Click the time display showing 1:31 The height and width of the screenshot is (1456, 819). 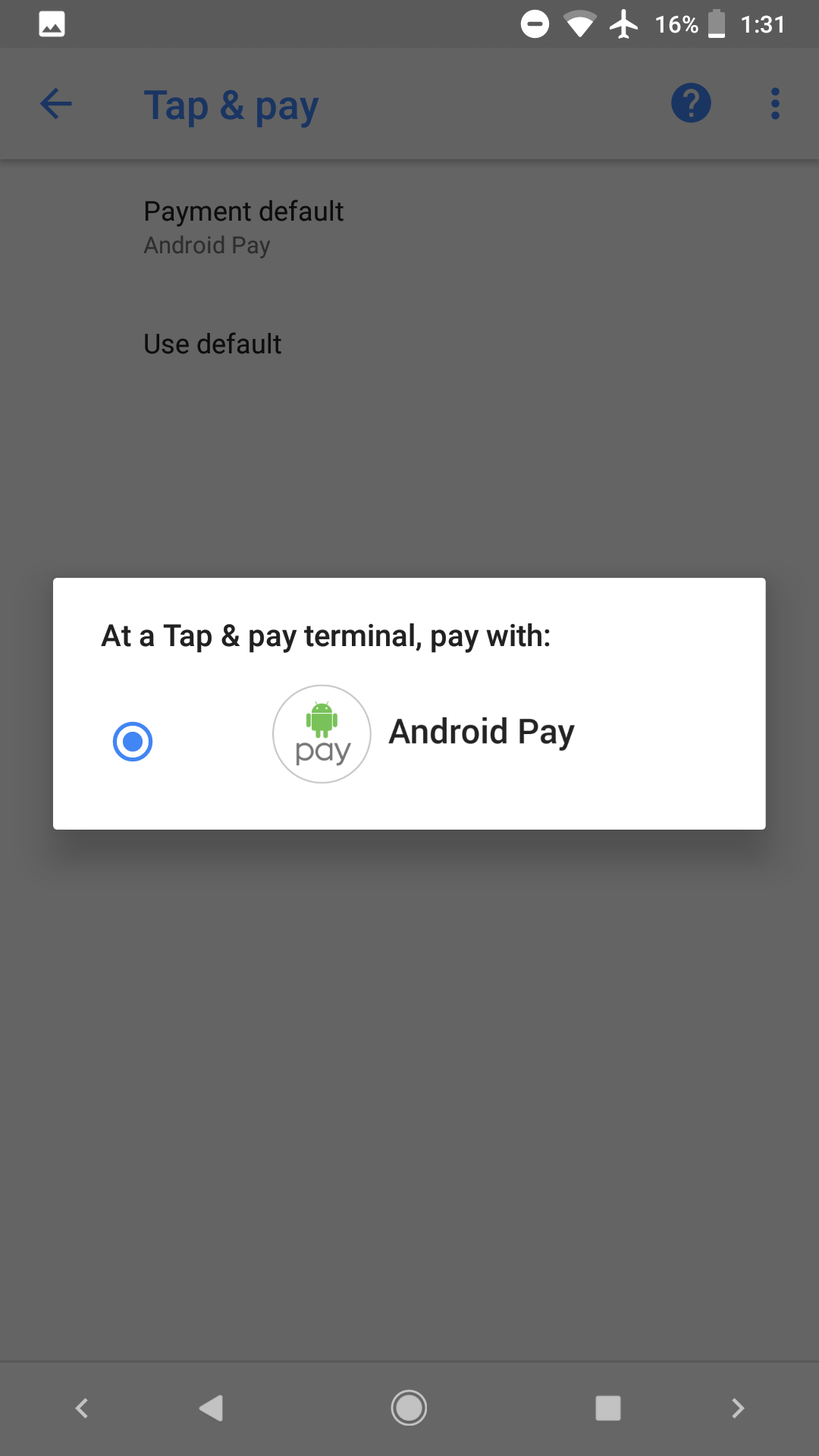click(762, 24)
